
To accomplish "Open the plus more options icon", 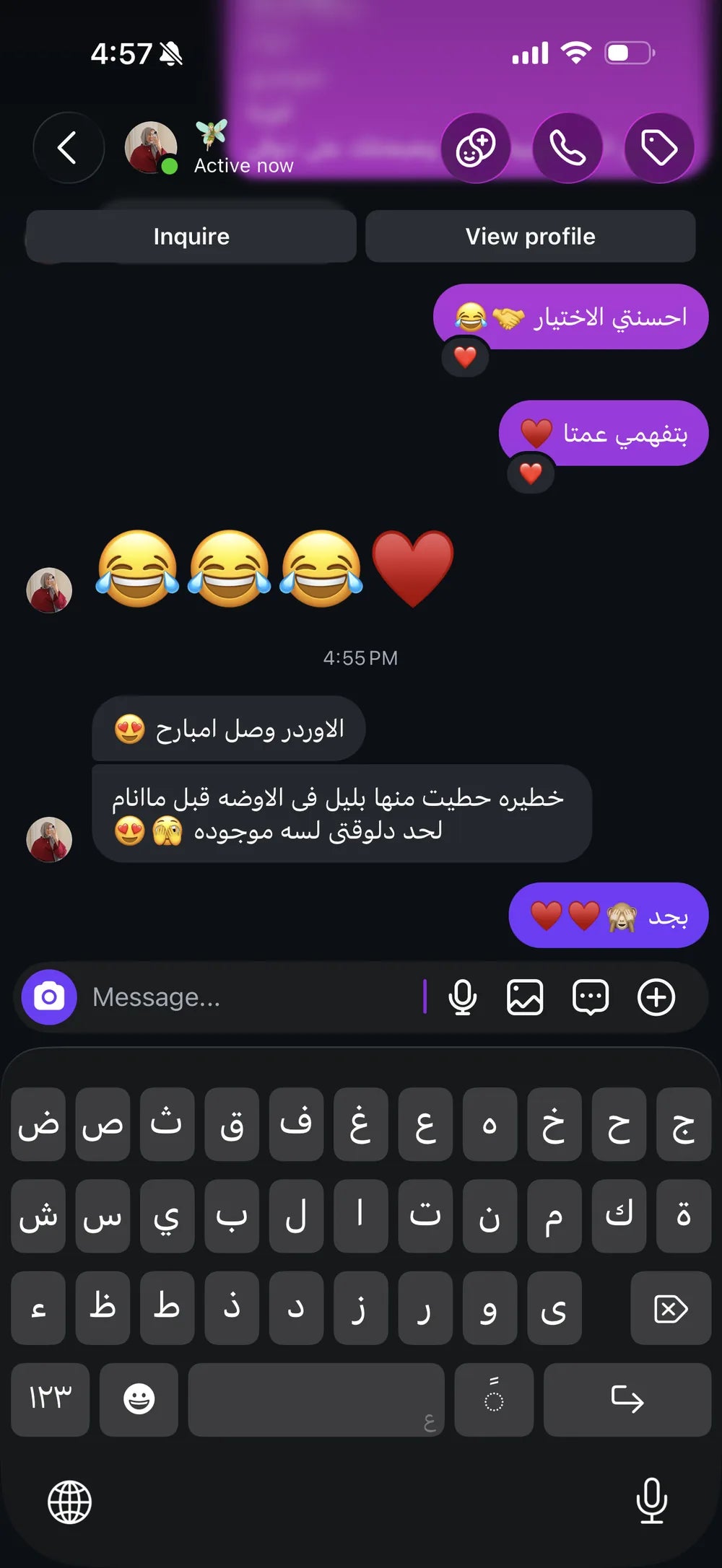I will tap(656, 997).
